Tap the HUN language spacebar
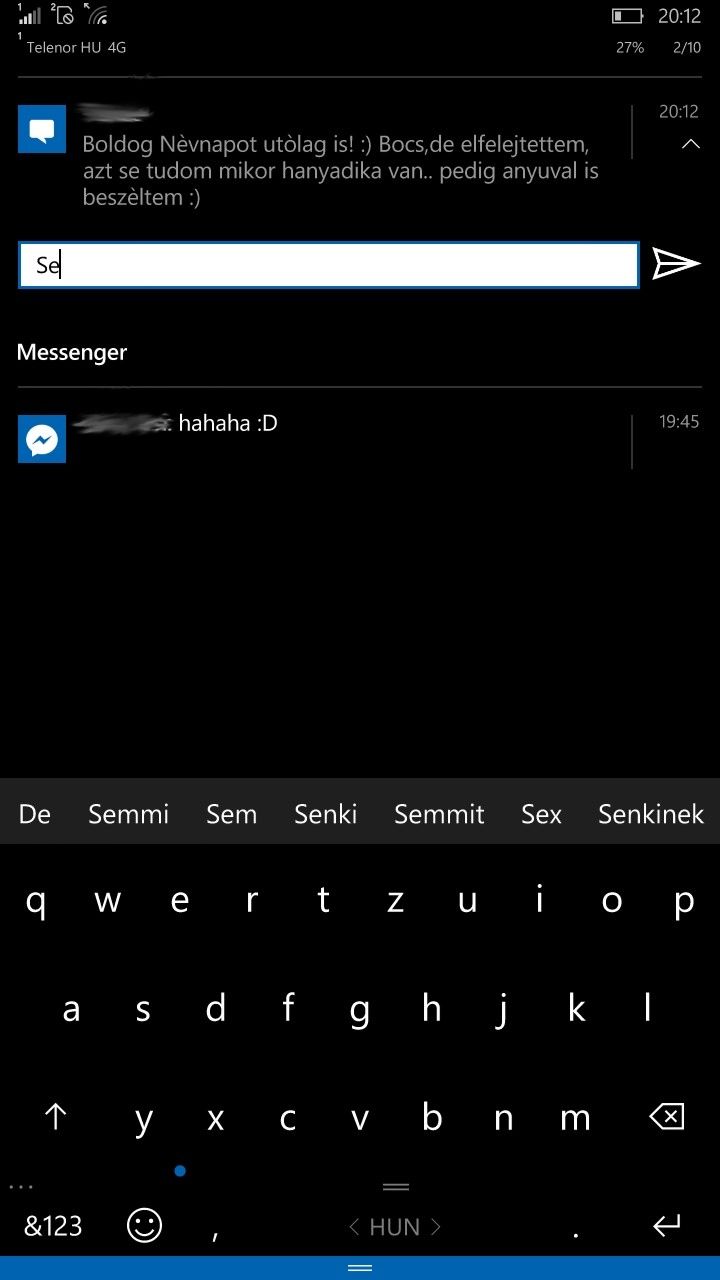This screenshot has width=720, height=1280. coord(395,1226)
